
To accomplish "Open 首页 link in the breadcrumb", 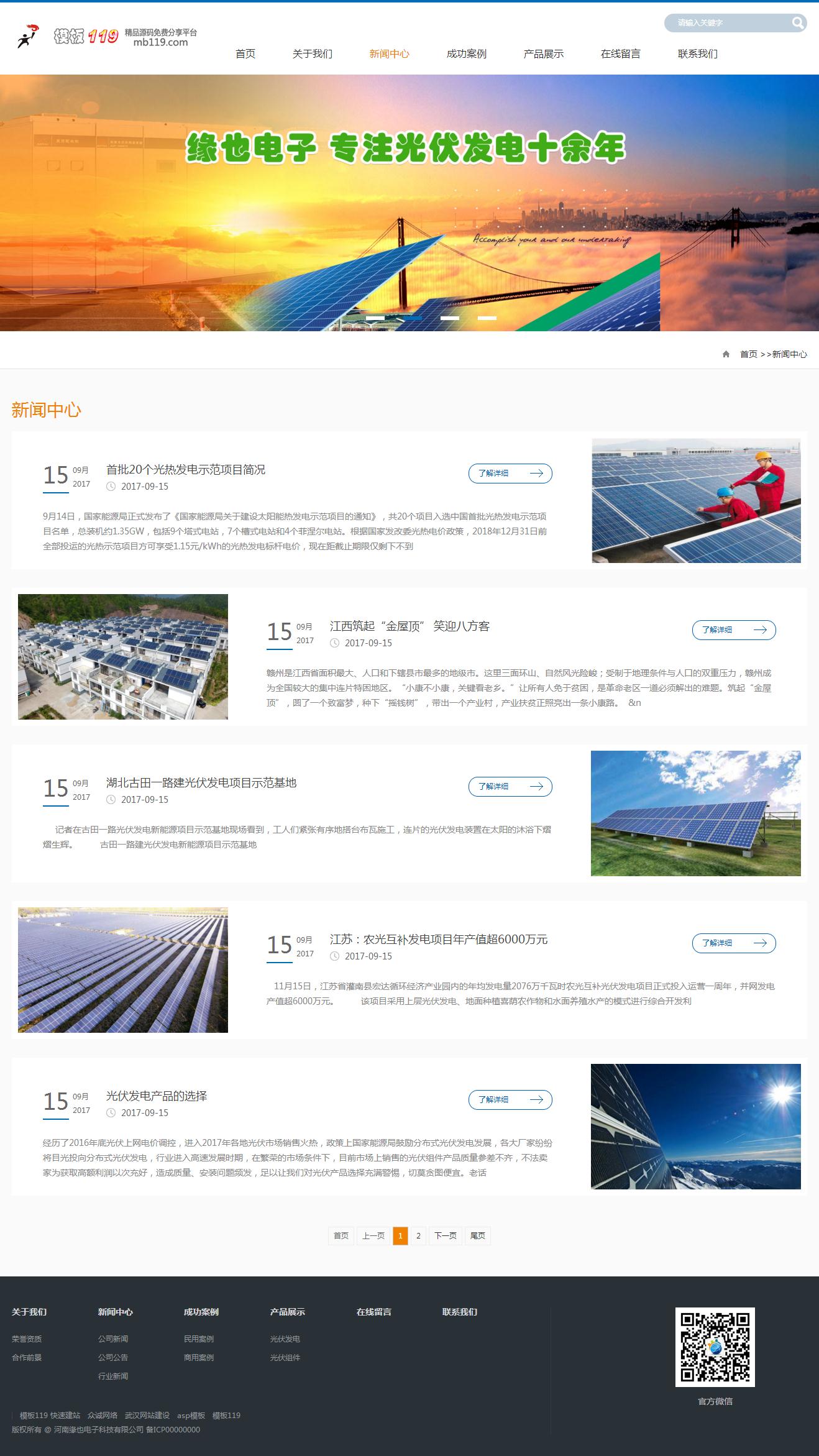I will (748, 354).
